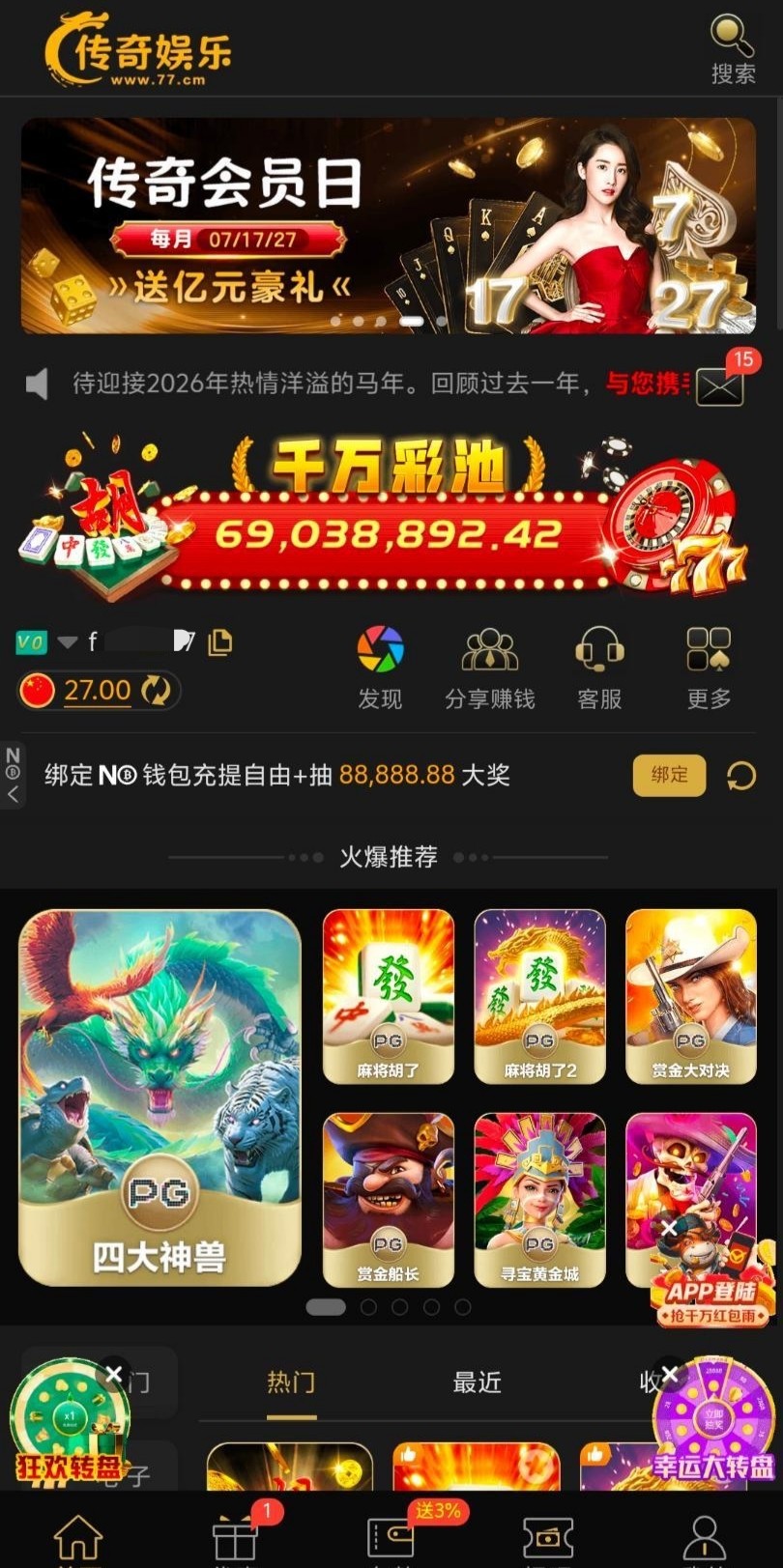Image resolution: width=783 pixels, height=1568 pixels.
Task: Open the search icon
Action: pyautogui.click(x=732, y=48)
